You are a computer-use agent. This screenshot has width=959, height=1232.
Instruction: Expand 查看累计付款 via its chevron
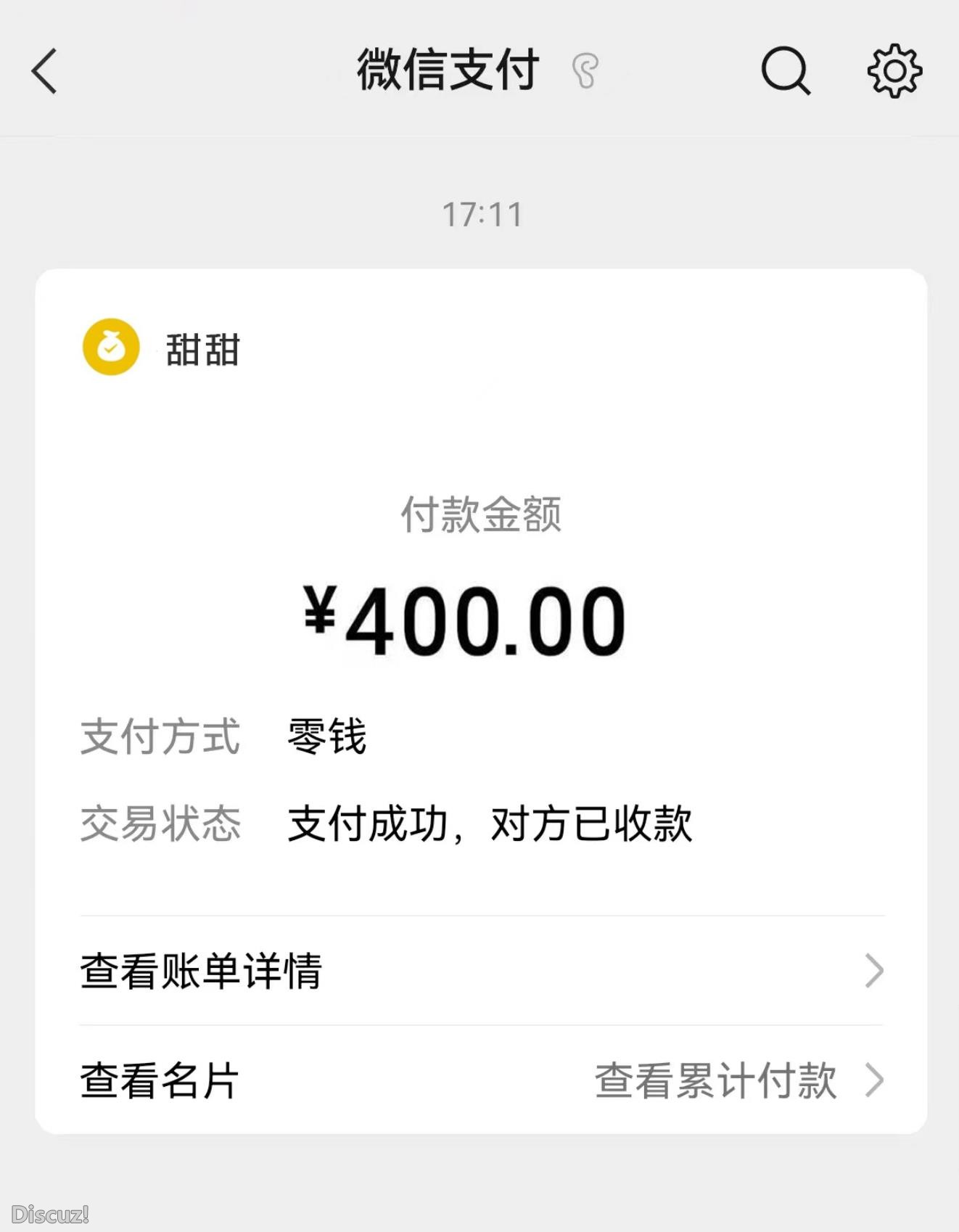point(873,1080)
